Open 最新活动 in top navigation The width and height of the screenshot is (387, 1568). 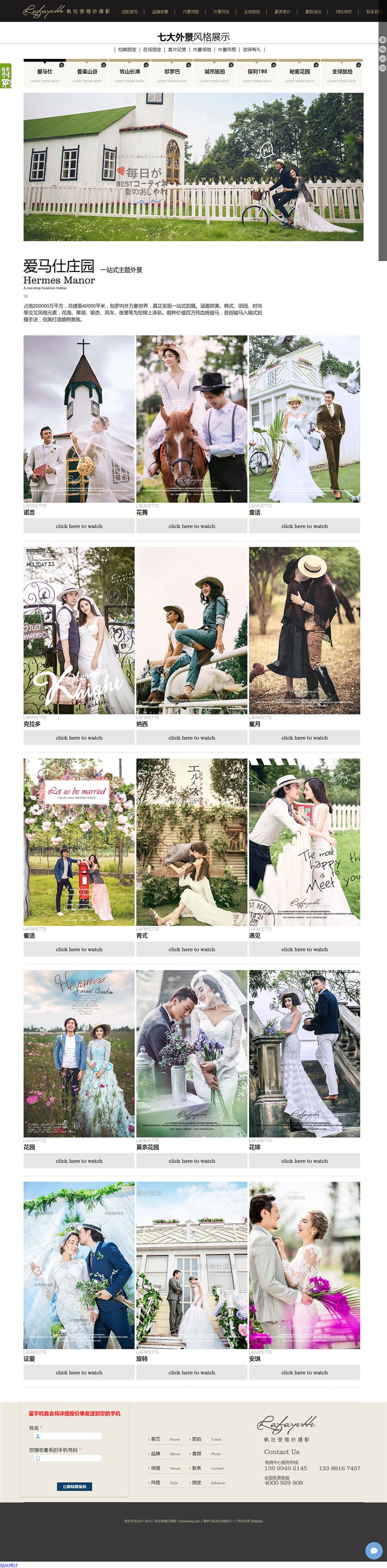pos(313,12)
